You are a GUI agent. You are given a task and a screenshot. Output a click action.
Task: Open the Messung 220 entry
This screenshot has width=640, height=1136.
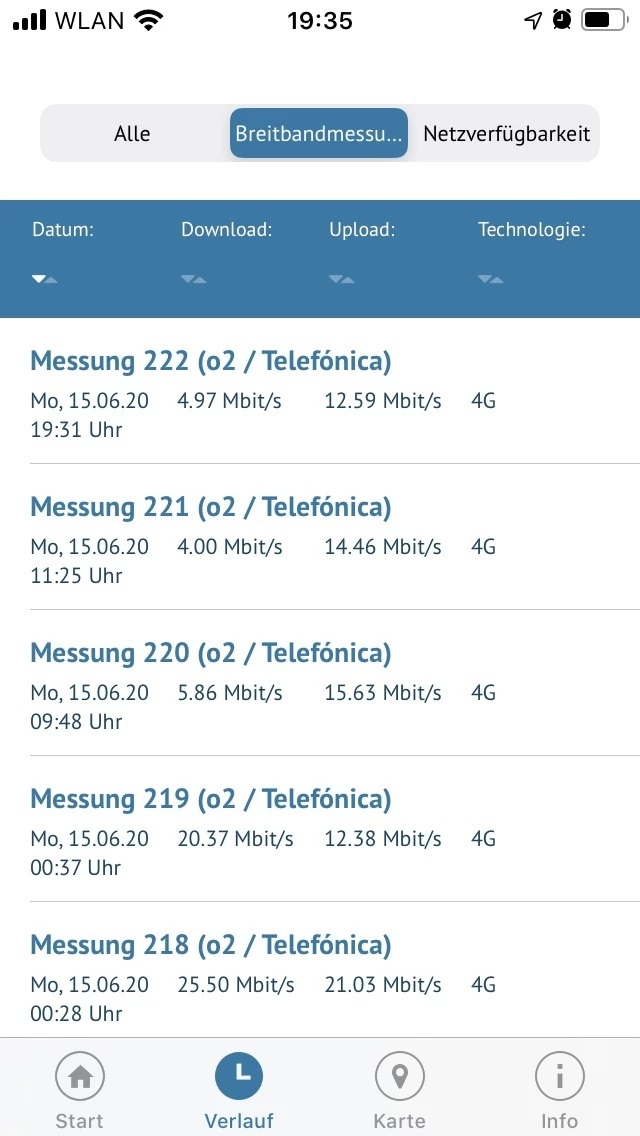[320, 685]
